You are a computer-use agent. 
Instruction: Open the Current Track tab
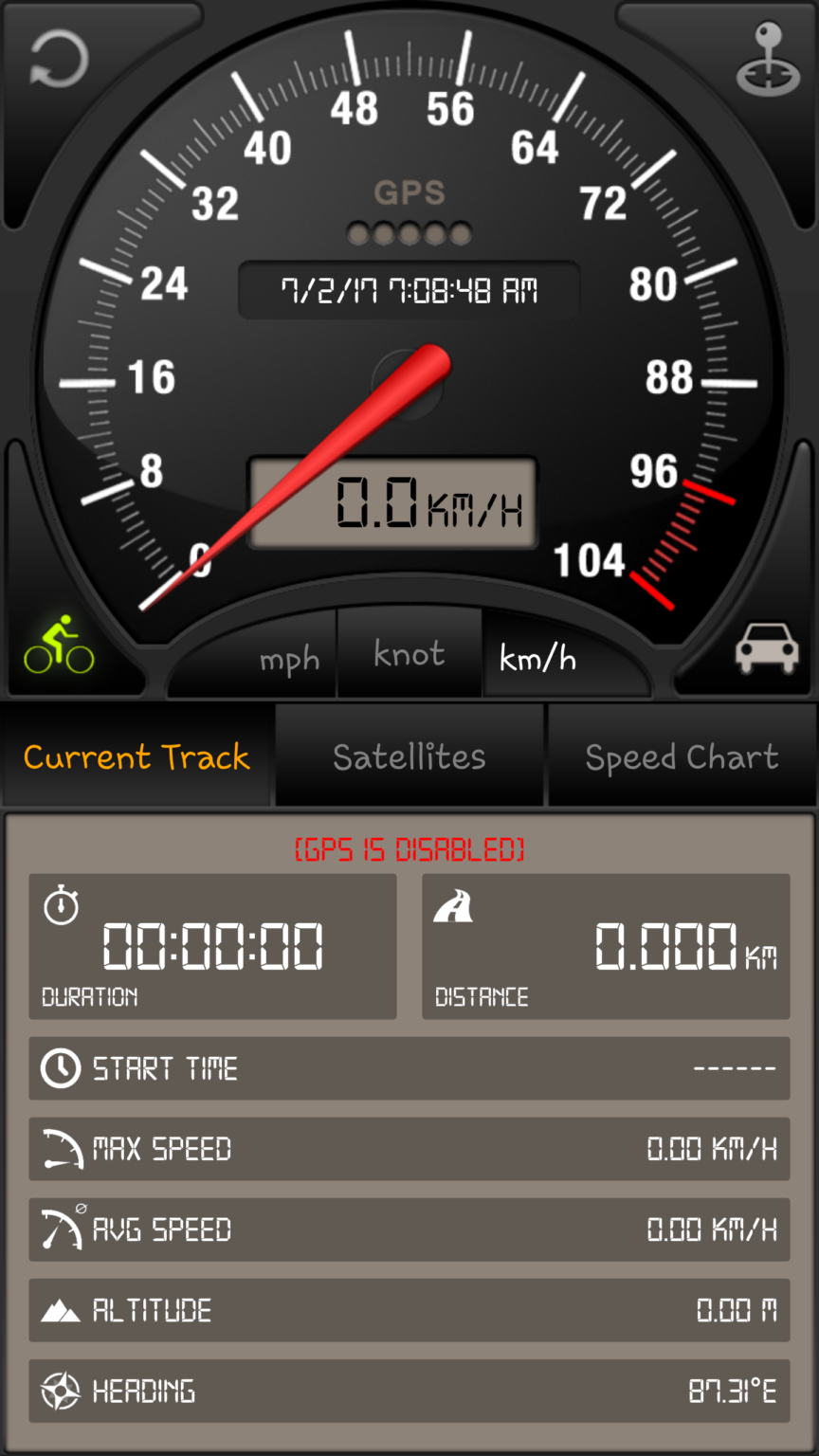pos(136,756)
